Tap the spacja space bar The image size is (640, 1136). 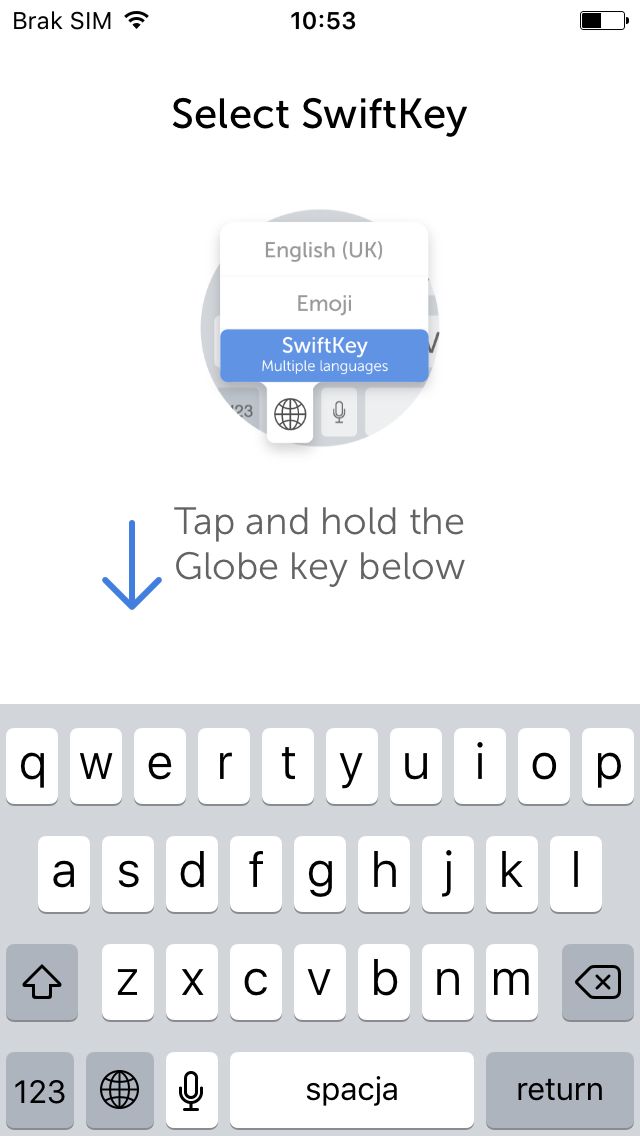click(x=352, y=1090)
